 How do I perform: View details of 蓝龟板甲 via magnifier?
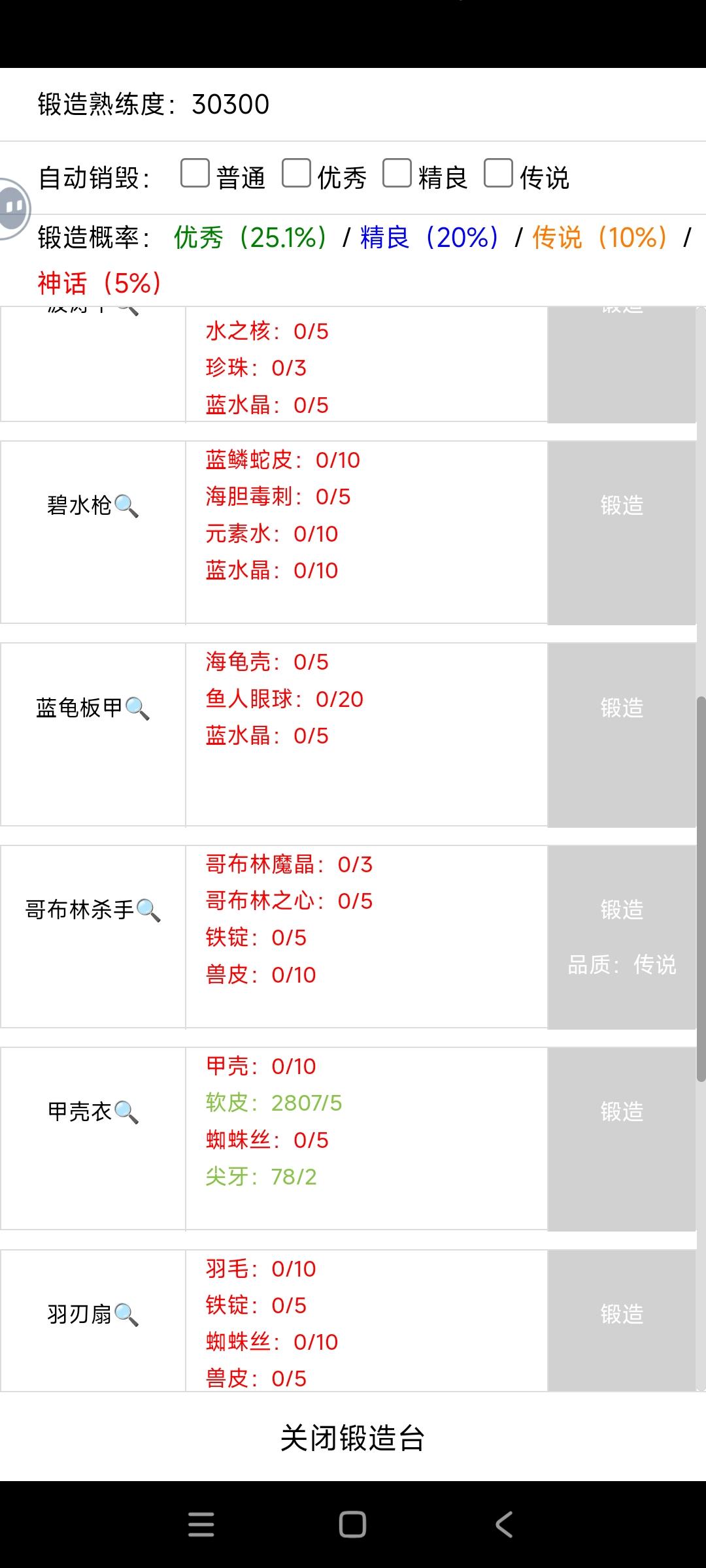tap(137, 709)
